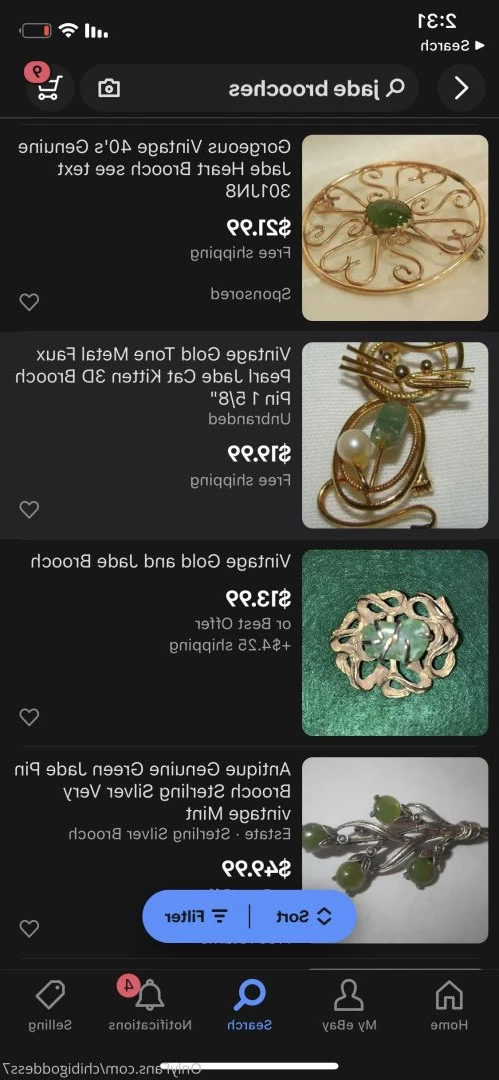Image resolution: width=499 pixels, height=1080 pixels.
Task: Open the camera image search
Action: click(x=109, y=88)
